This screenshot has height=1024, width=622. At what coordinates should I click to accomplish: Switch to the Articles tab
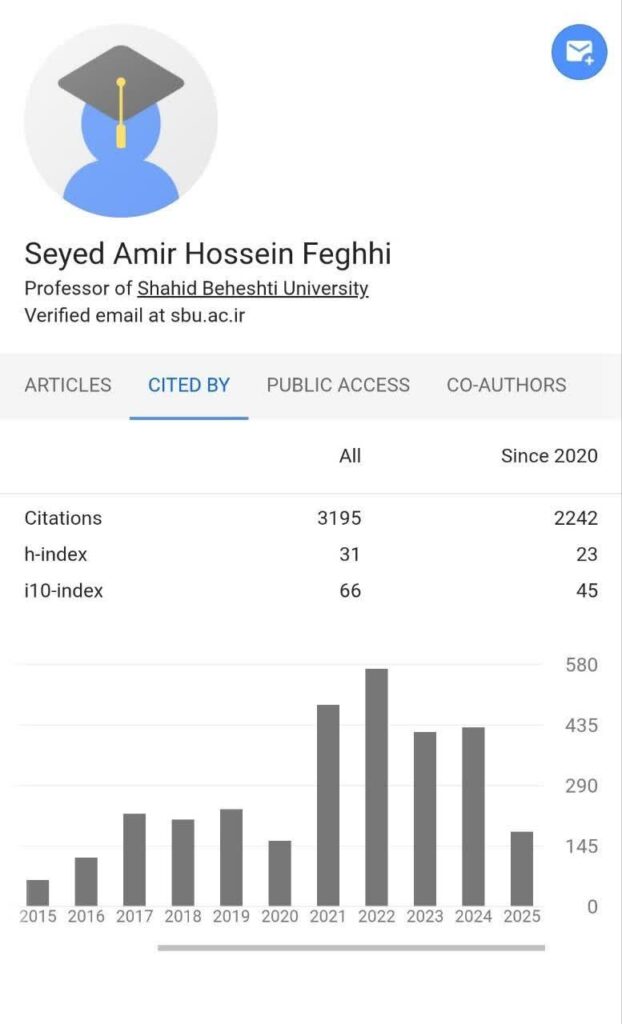tap(68, 385)
